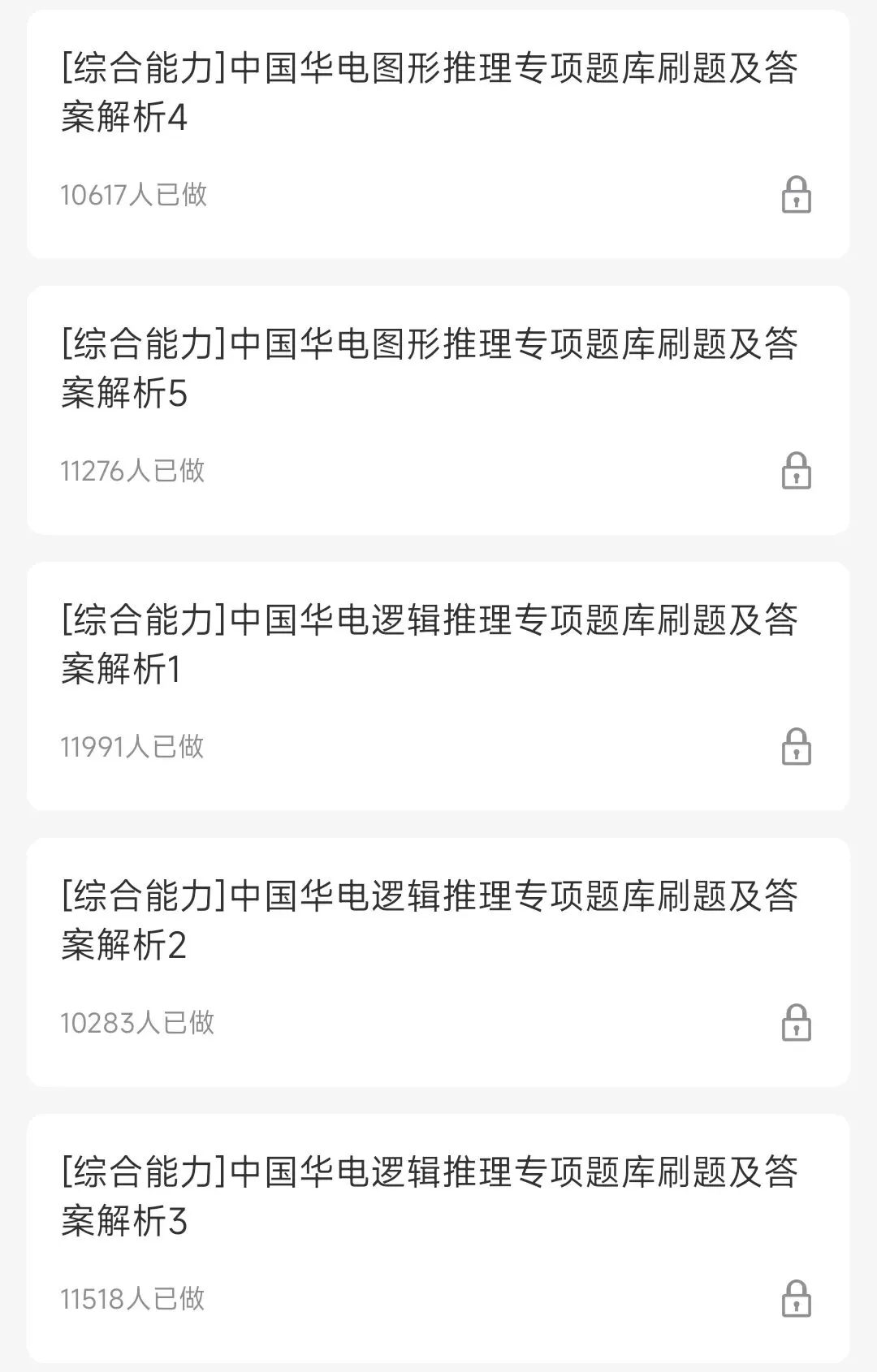This screenshot has height=1372, width=877.
Task: Open 图形推理专项题库 答案解析4 card
Action: pos(430,92)
